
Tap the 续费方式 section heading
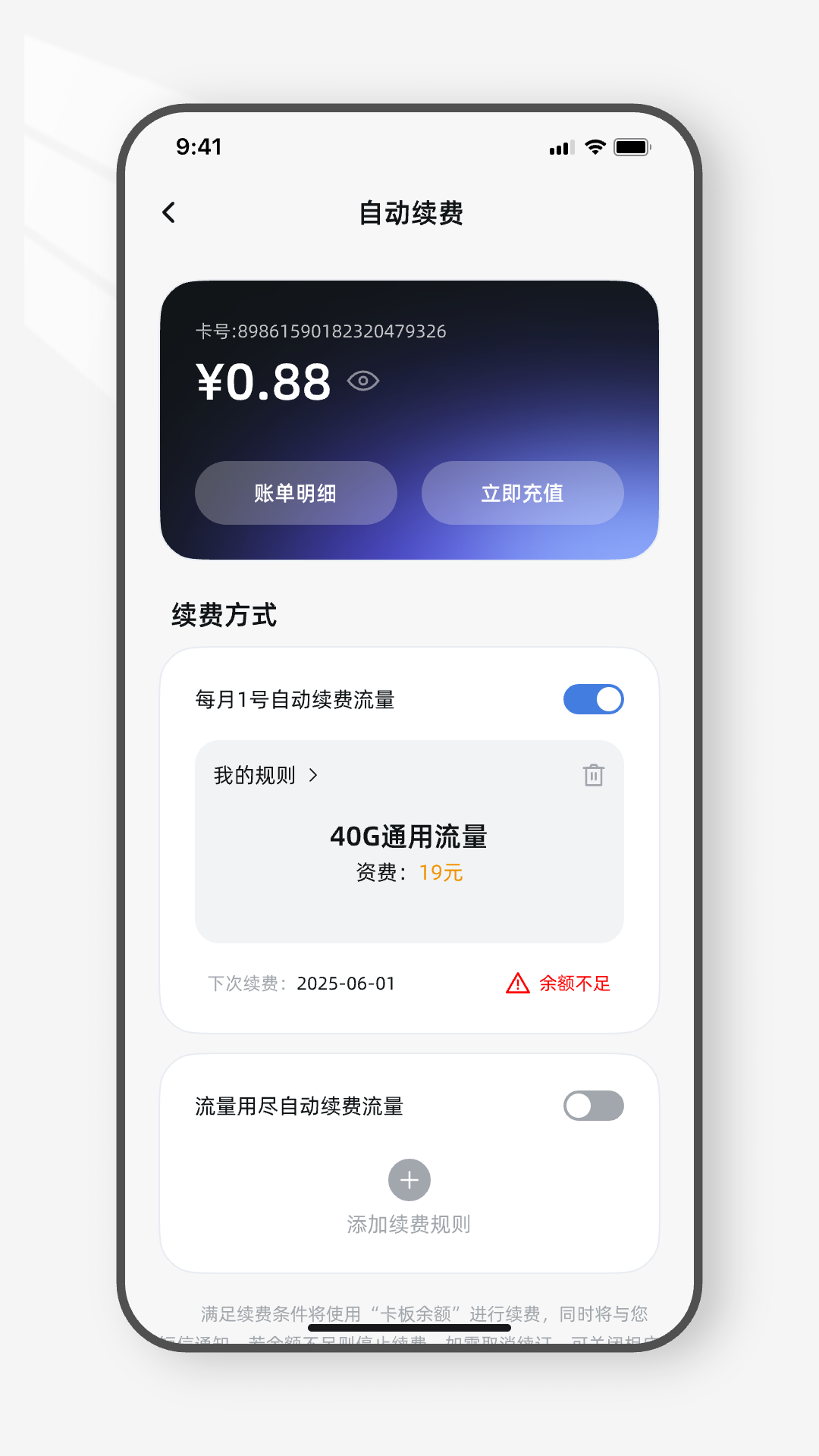(x=224, y=615)
